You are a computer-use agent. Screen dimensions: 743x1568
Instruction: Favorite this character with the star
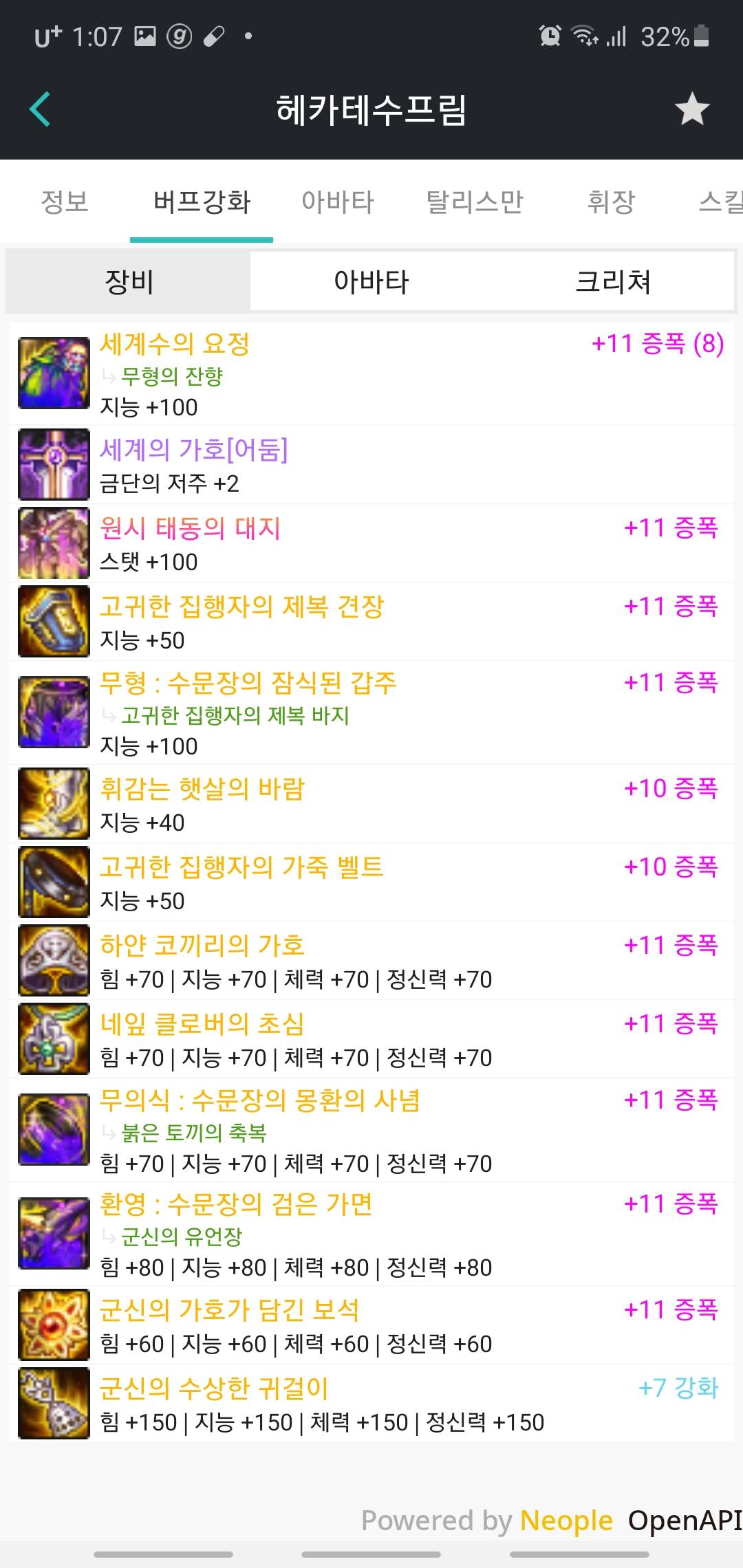point(691,109)
